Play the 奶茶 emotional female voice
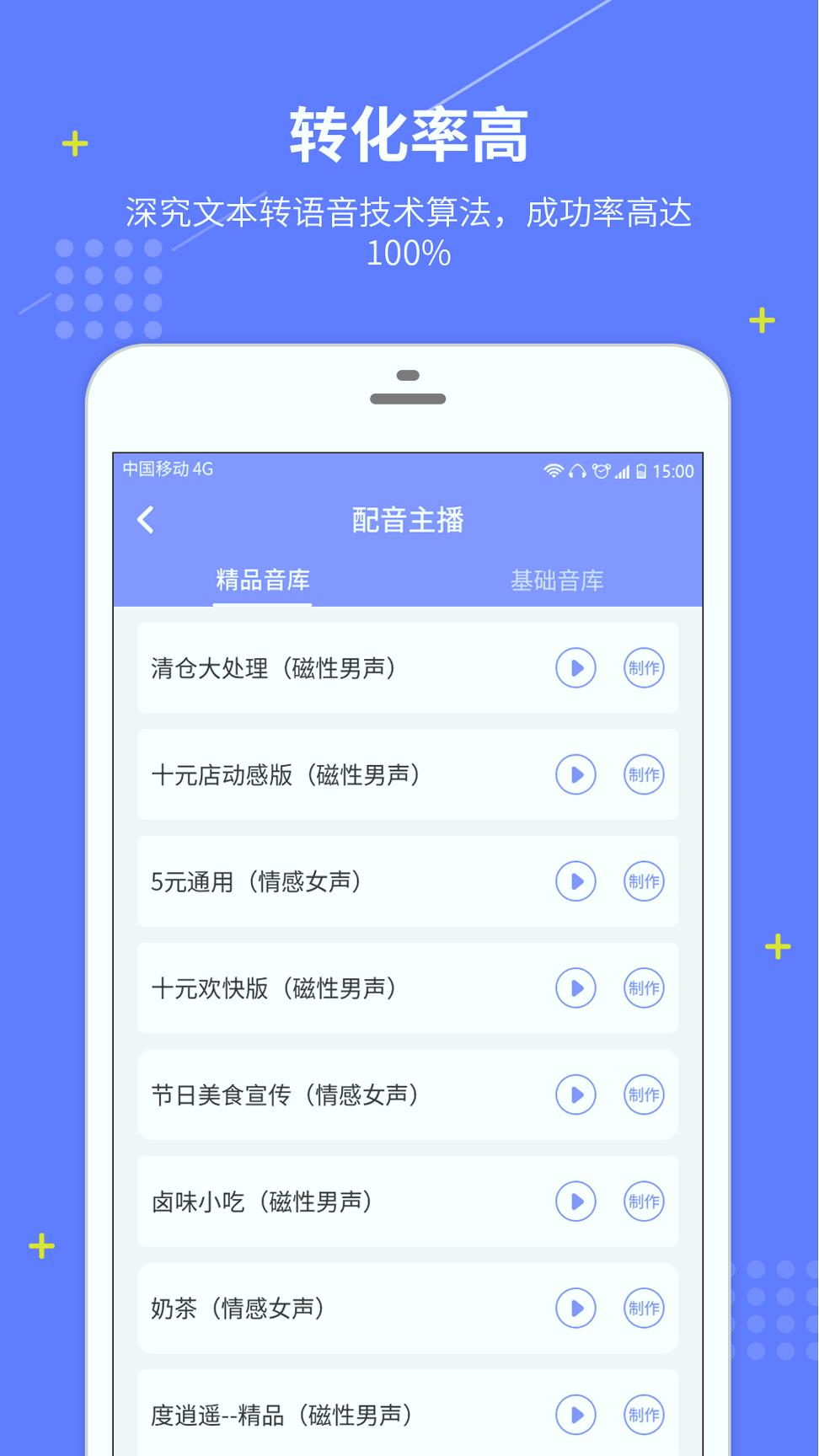819x1456 pixels. [575, 1309]
